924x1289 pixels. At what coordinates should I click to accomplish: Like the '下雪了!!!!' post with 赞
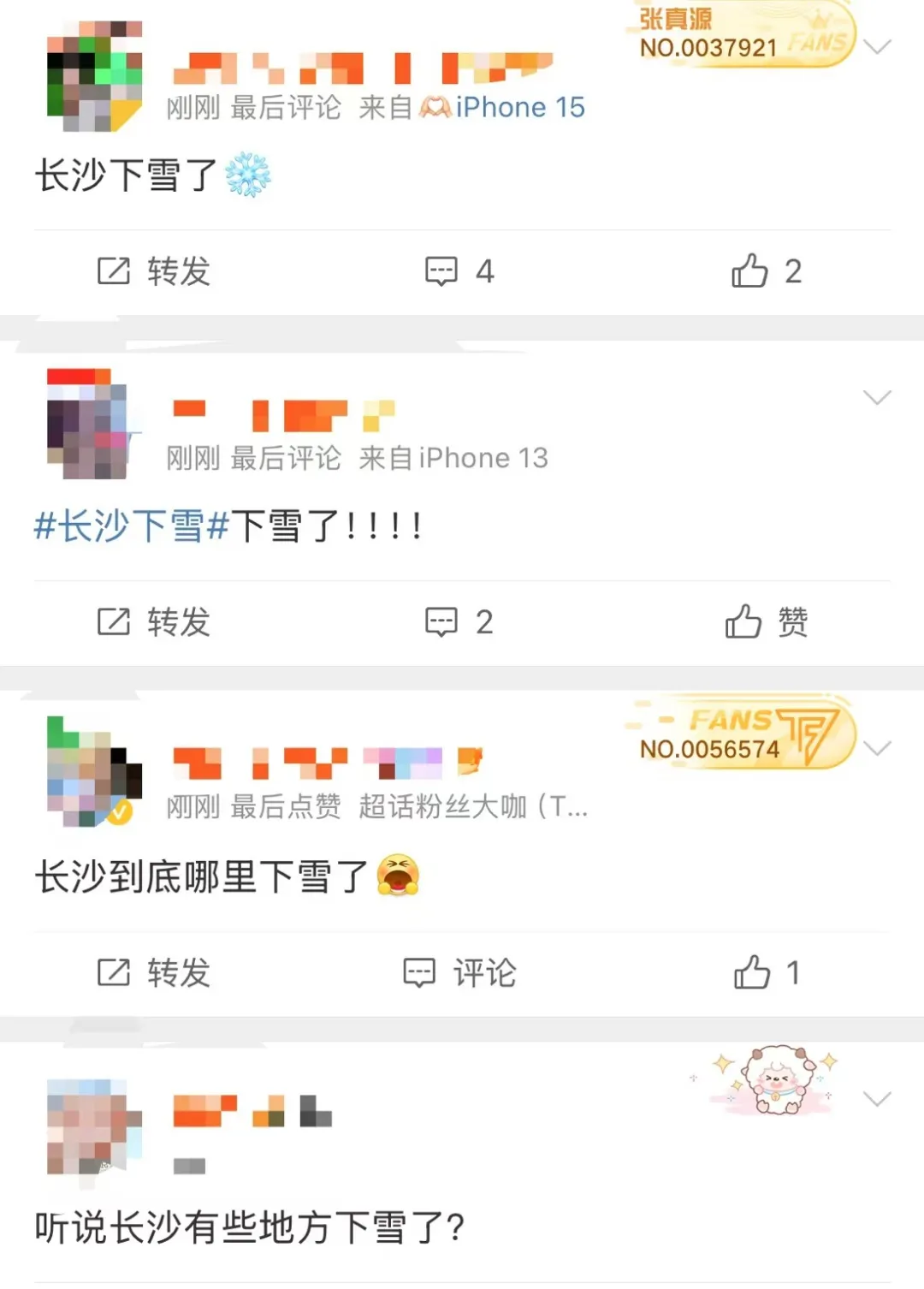click(x=766, y=622)
